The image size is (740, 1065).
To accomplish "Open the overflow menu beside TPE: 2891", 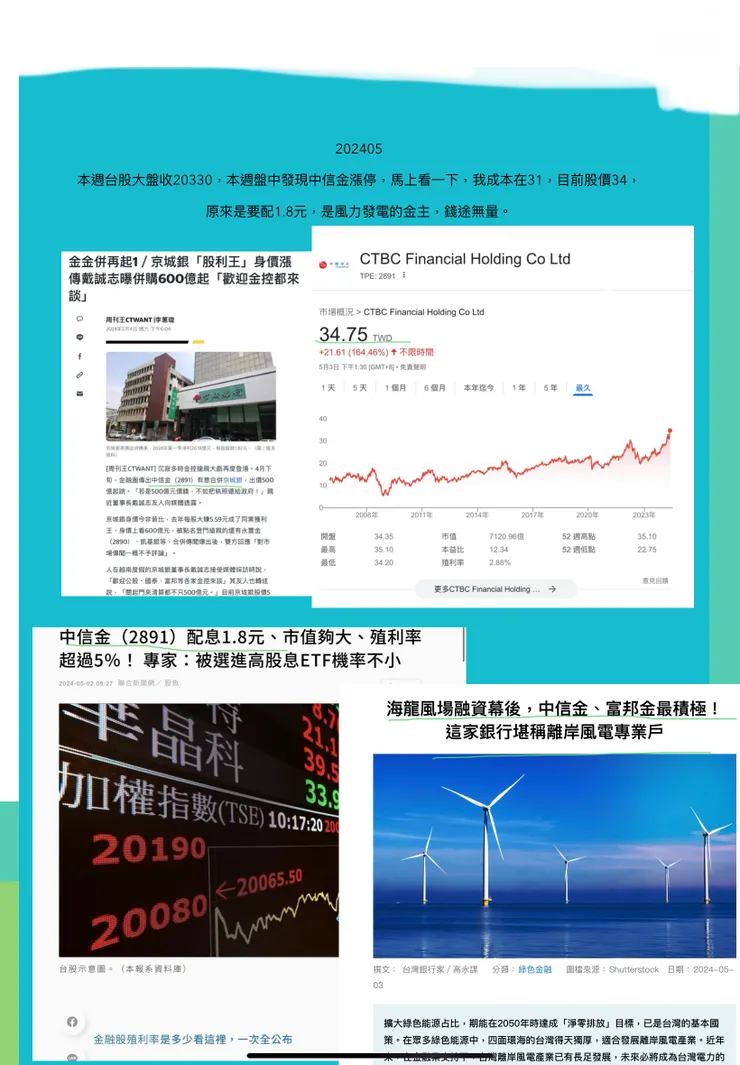I will coord(404,275).
